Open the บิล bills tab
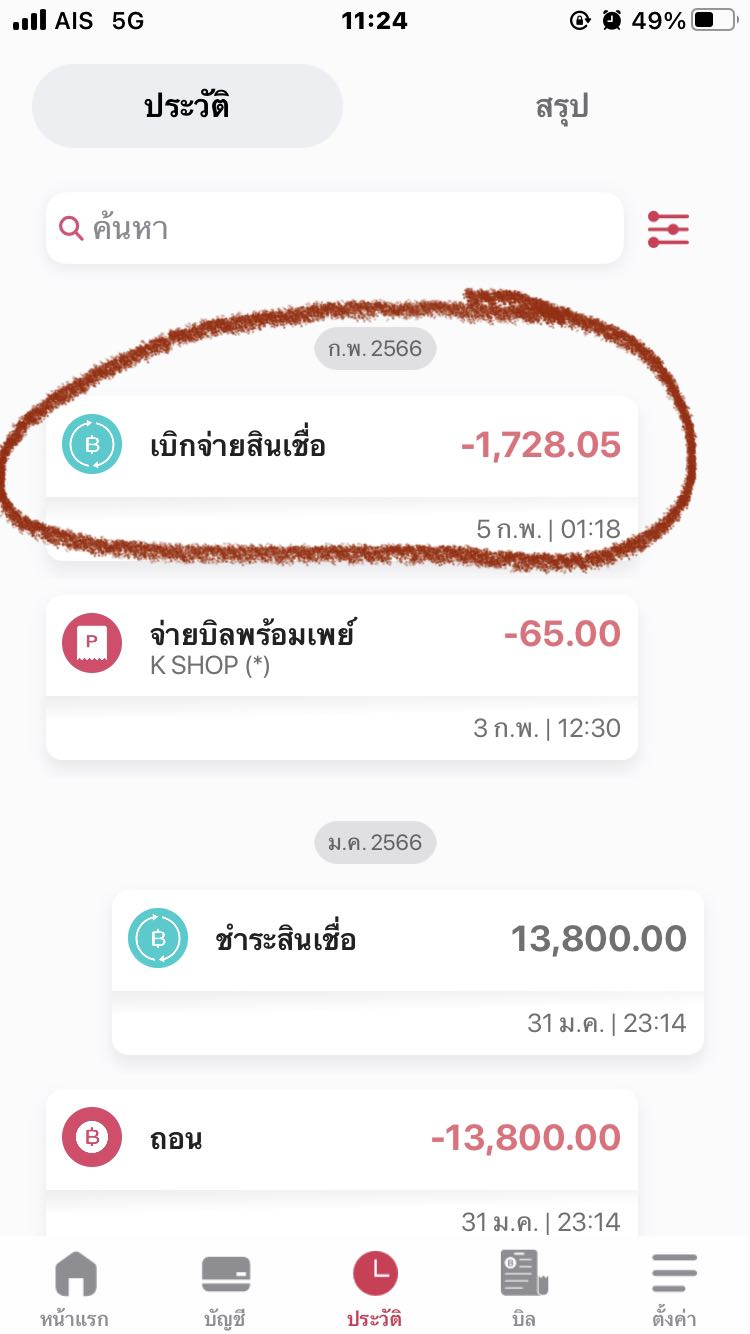This screenshot has height=1334, width=750. [x=524, y=1288]
